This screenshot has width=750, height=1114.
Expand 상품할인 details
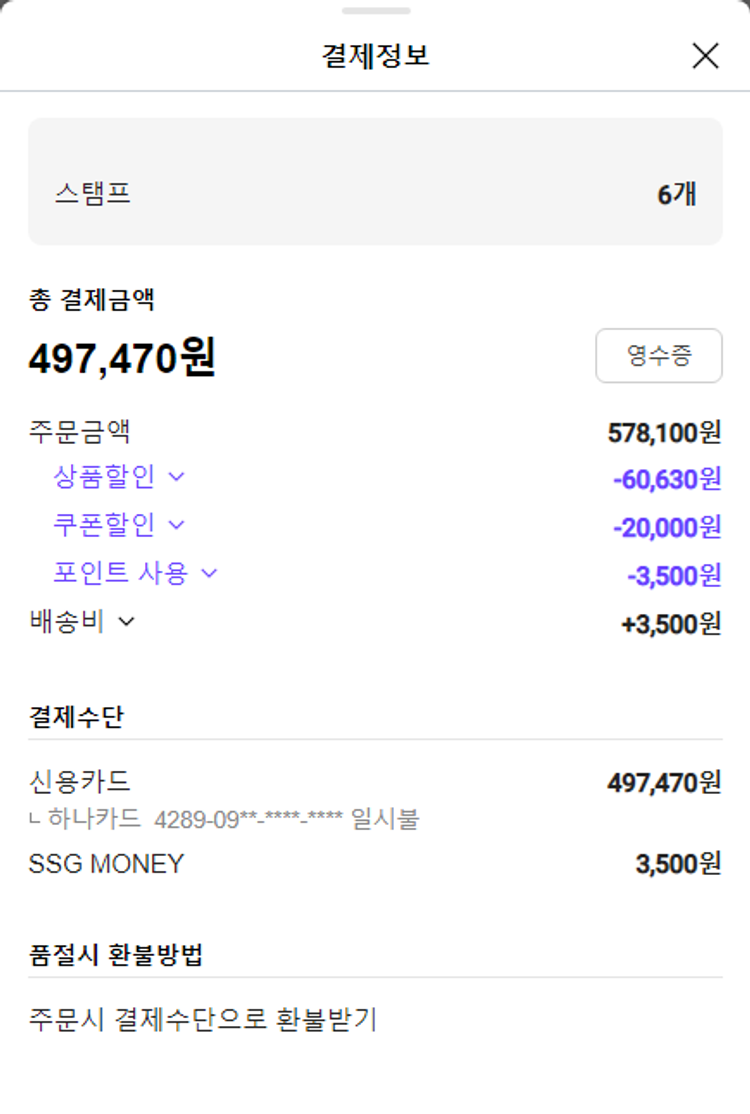[119, 477]
